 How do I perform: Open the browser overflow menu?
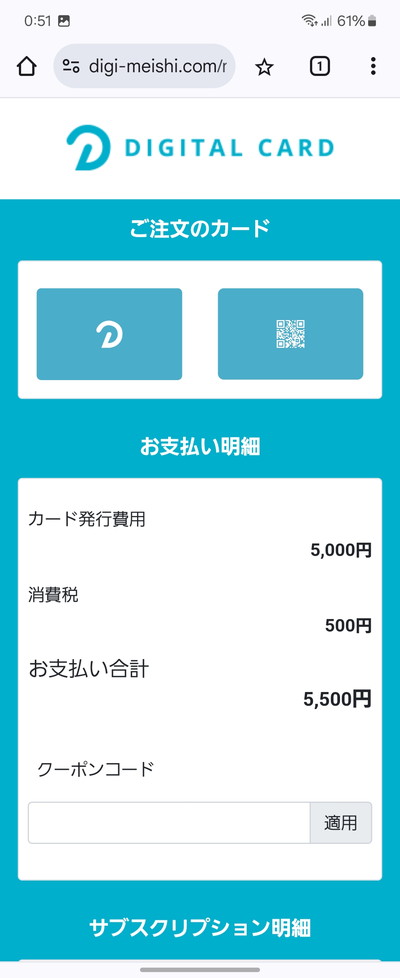pos(373,66)
